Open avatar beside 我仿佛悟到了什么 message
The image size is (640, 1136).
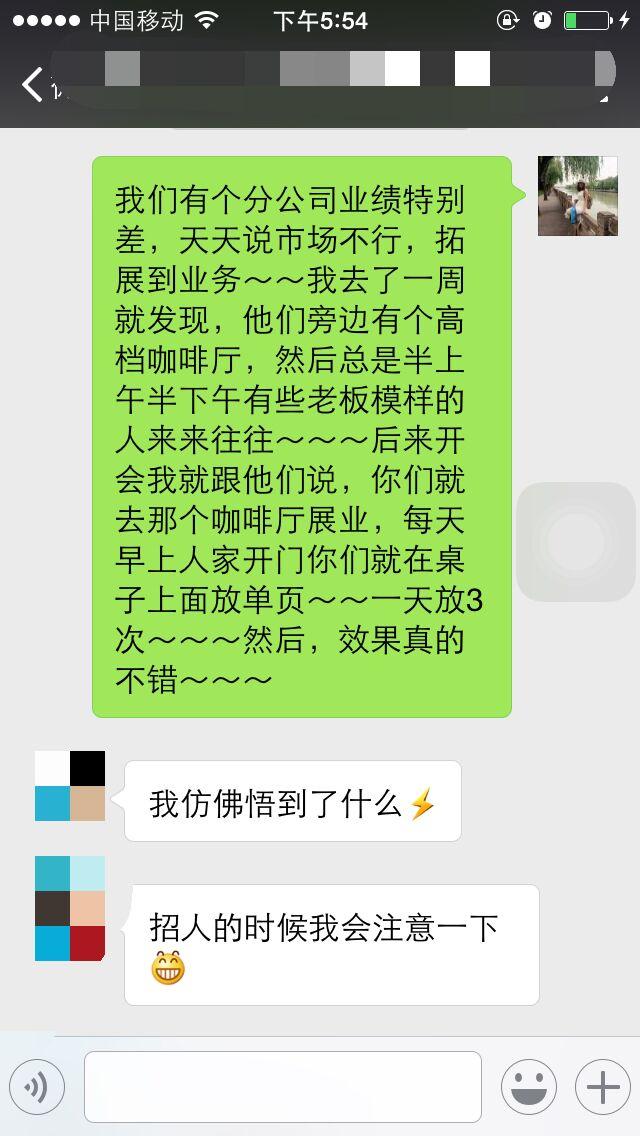70,786
